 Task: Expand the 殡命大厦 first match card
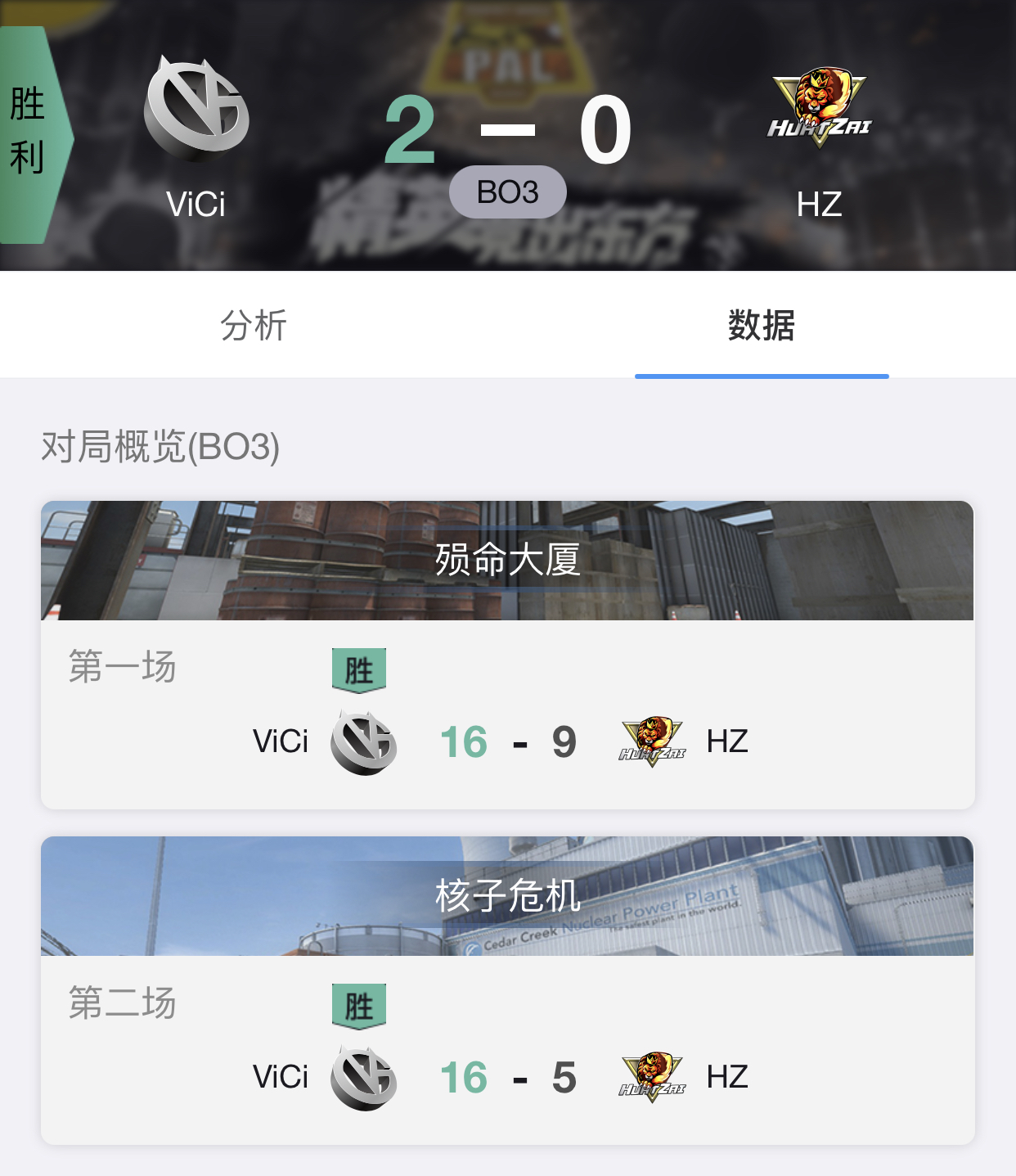(x=508, y=561)
